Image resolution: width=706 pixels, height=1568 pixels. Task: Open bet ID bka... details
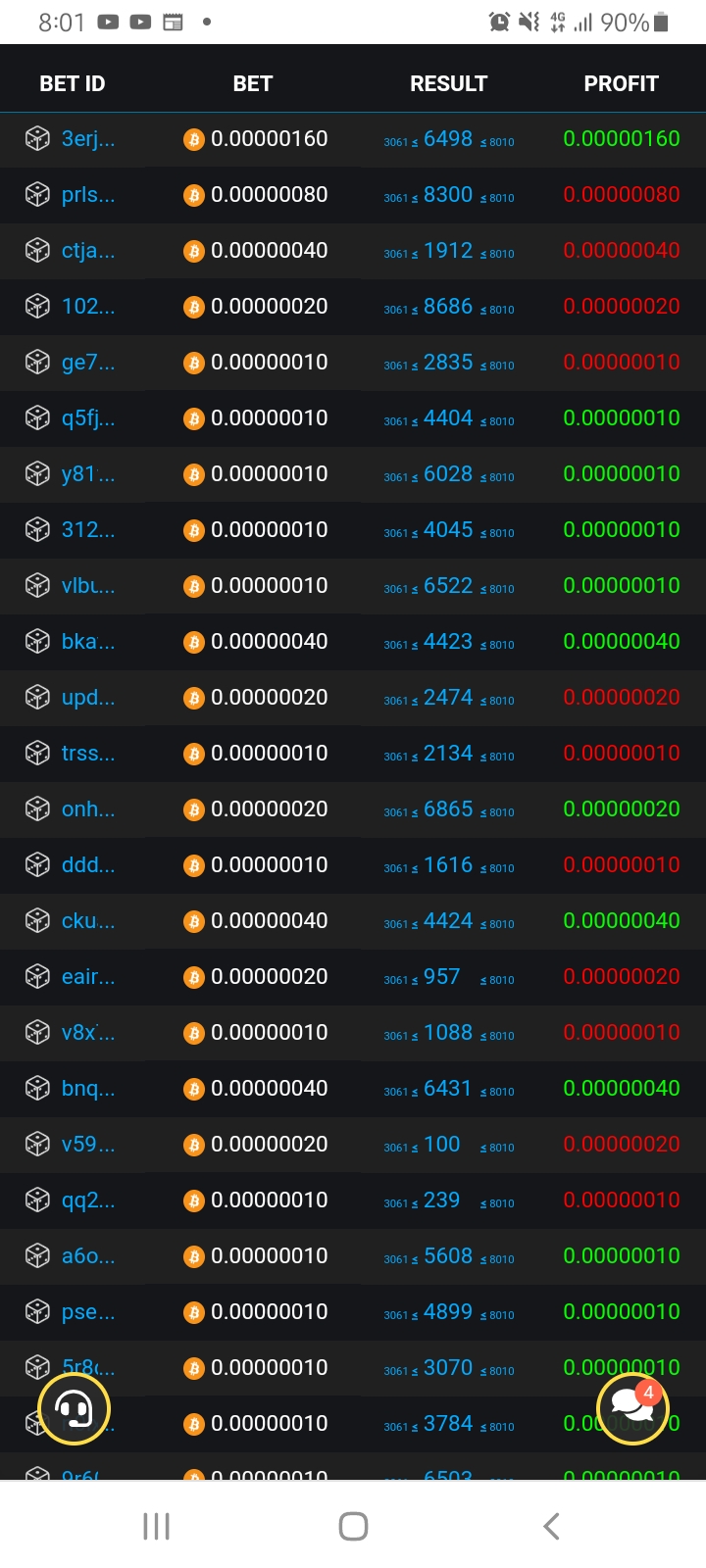[87, 642]
